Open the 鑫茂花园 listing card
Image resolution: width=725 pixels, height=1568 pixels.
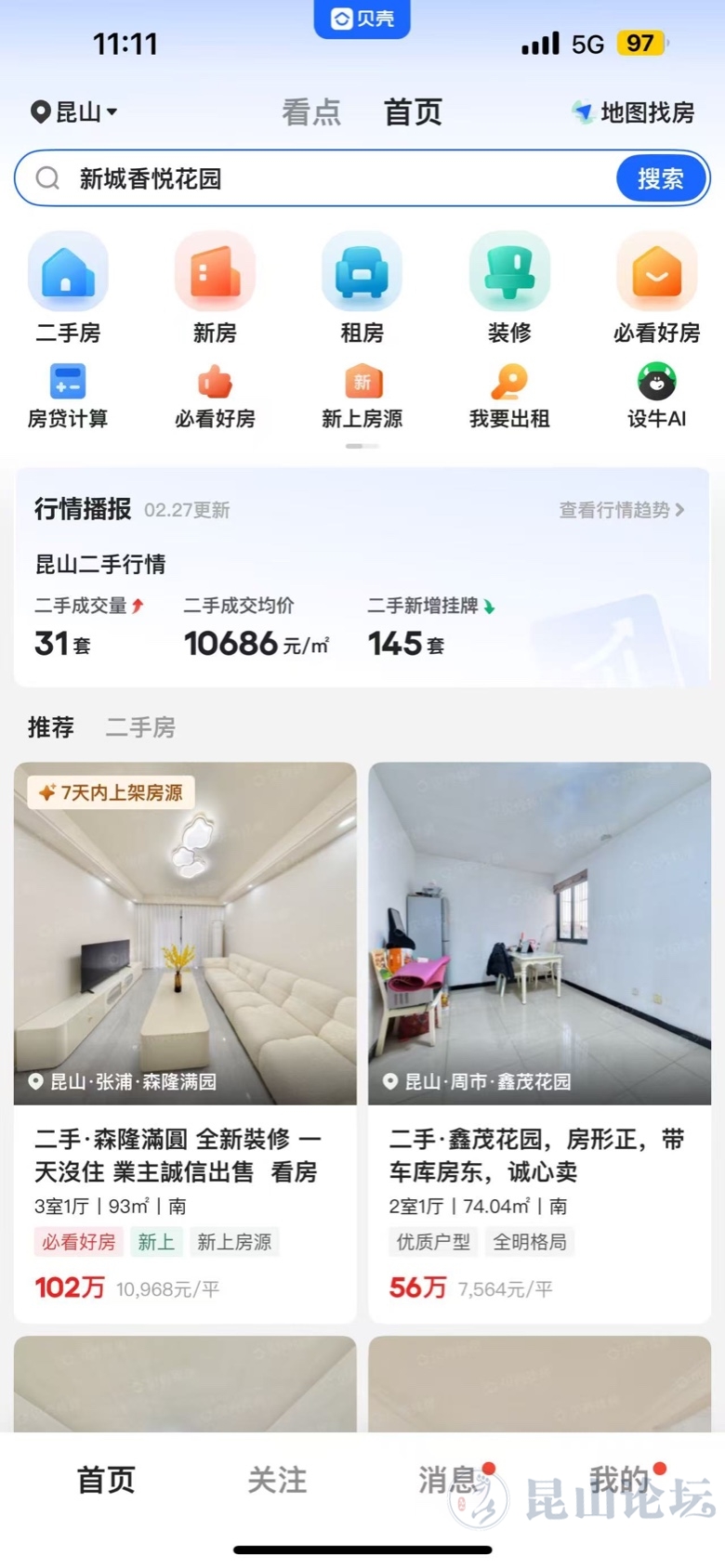tap(539, 1040)
